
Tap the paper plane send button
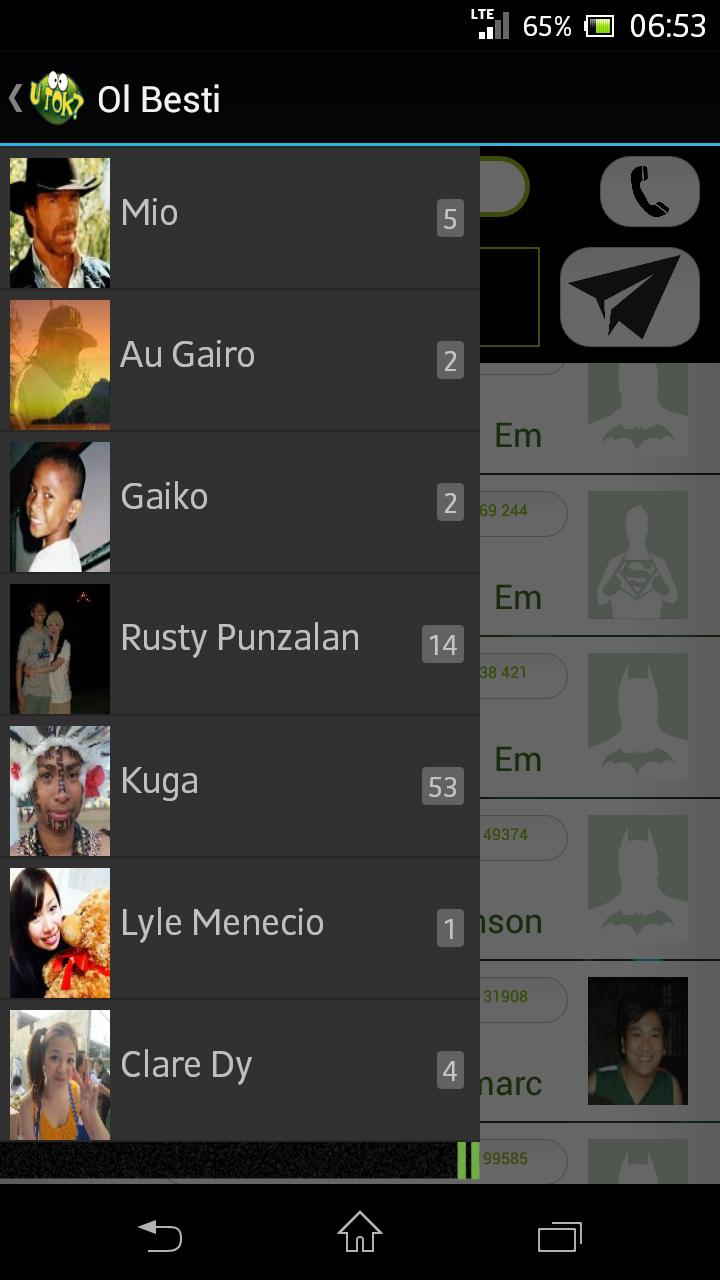(629, 297)
